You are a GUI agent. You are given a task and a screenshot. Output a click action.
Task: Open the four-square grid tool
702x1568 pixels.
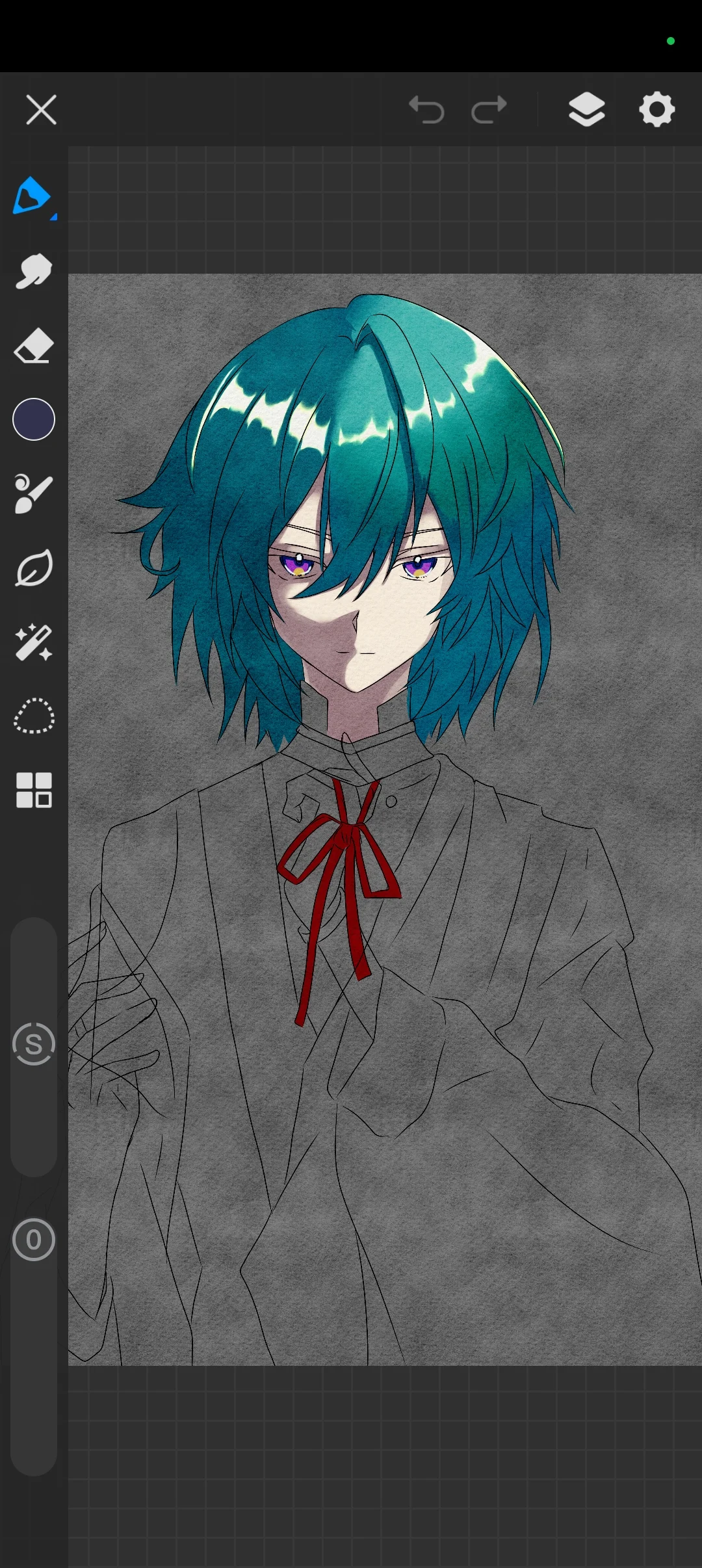coord(34,791)
